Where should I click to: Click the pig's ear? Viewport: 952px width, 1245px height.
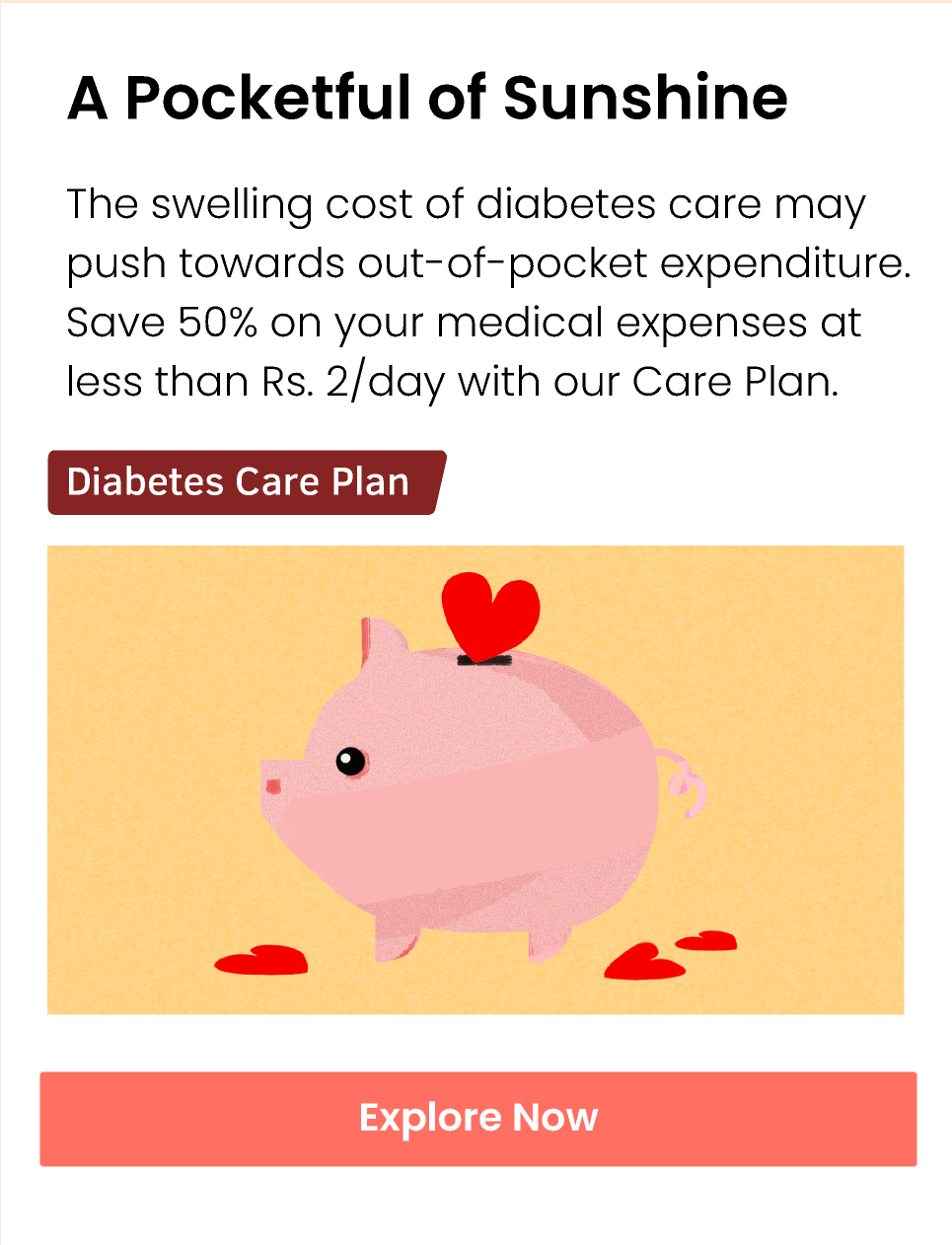pos(380,636)
